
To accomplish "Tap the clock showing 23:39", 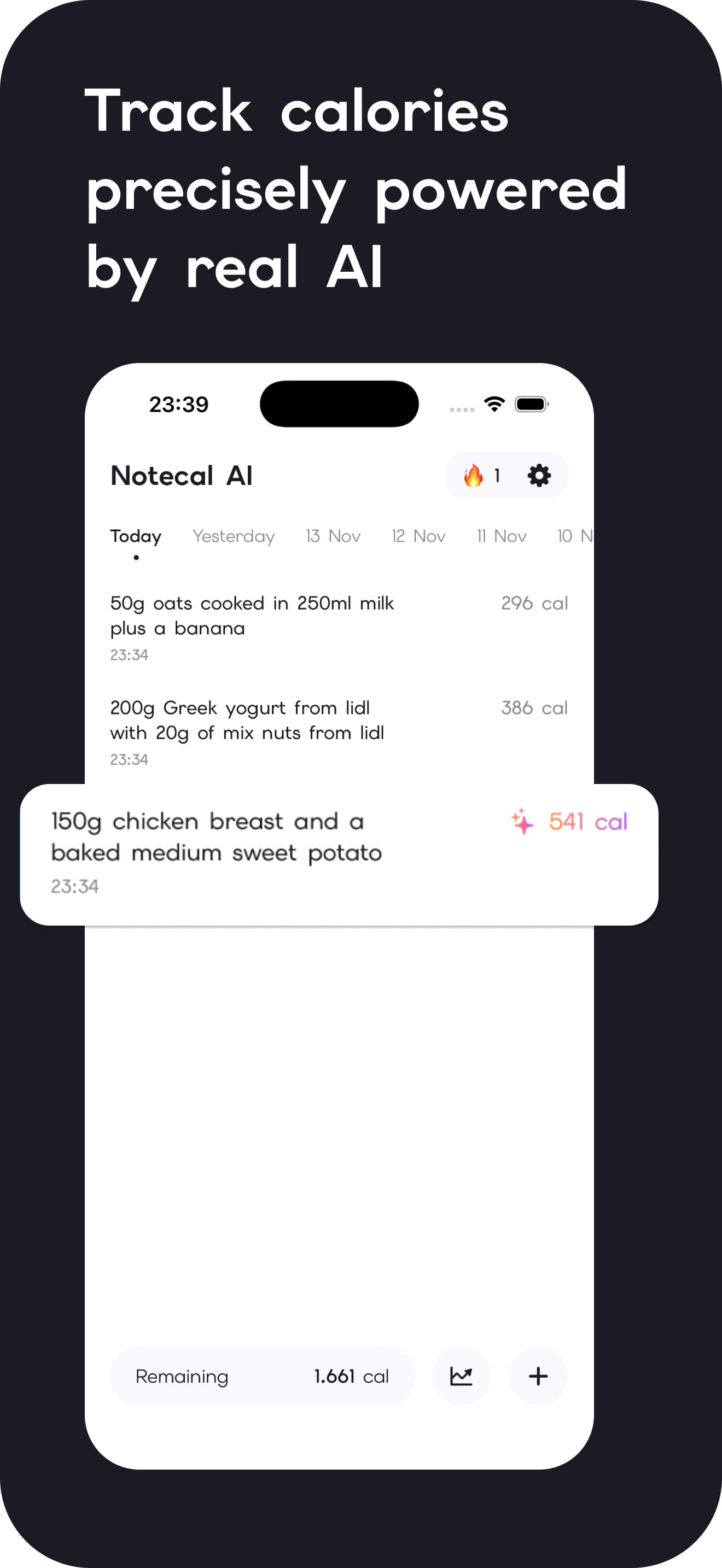I will point(179,404).
